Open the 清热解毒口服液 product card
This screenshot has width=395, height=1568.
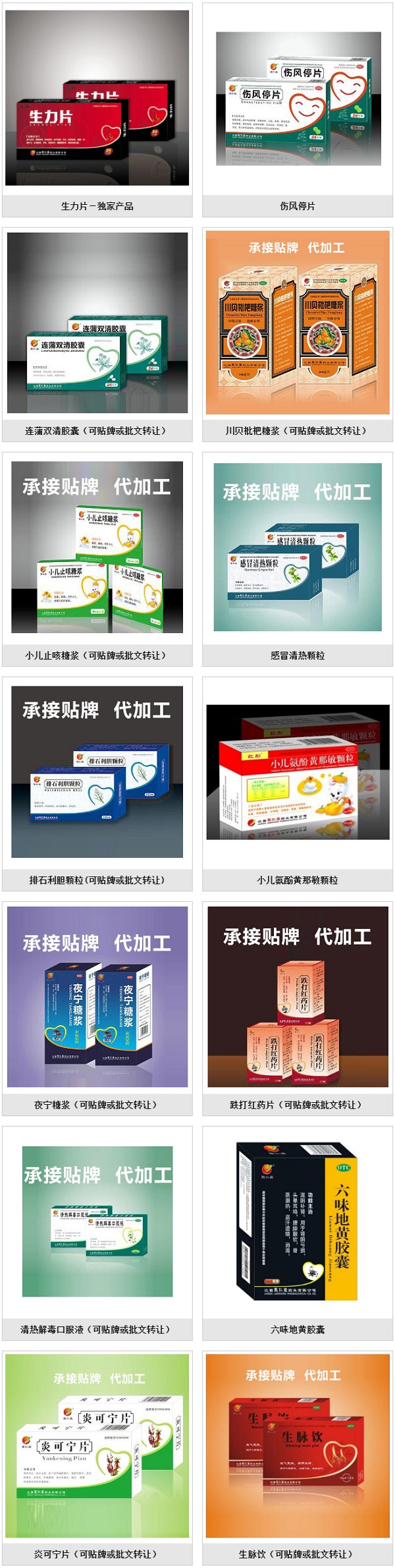coord(97,1221)
